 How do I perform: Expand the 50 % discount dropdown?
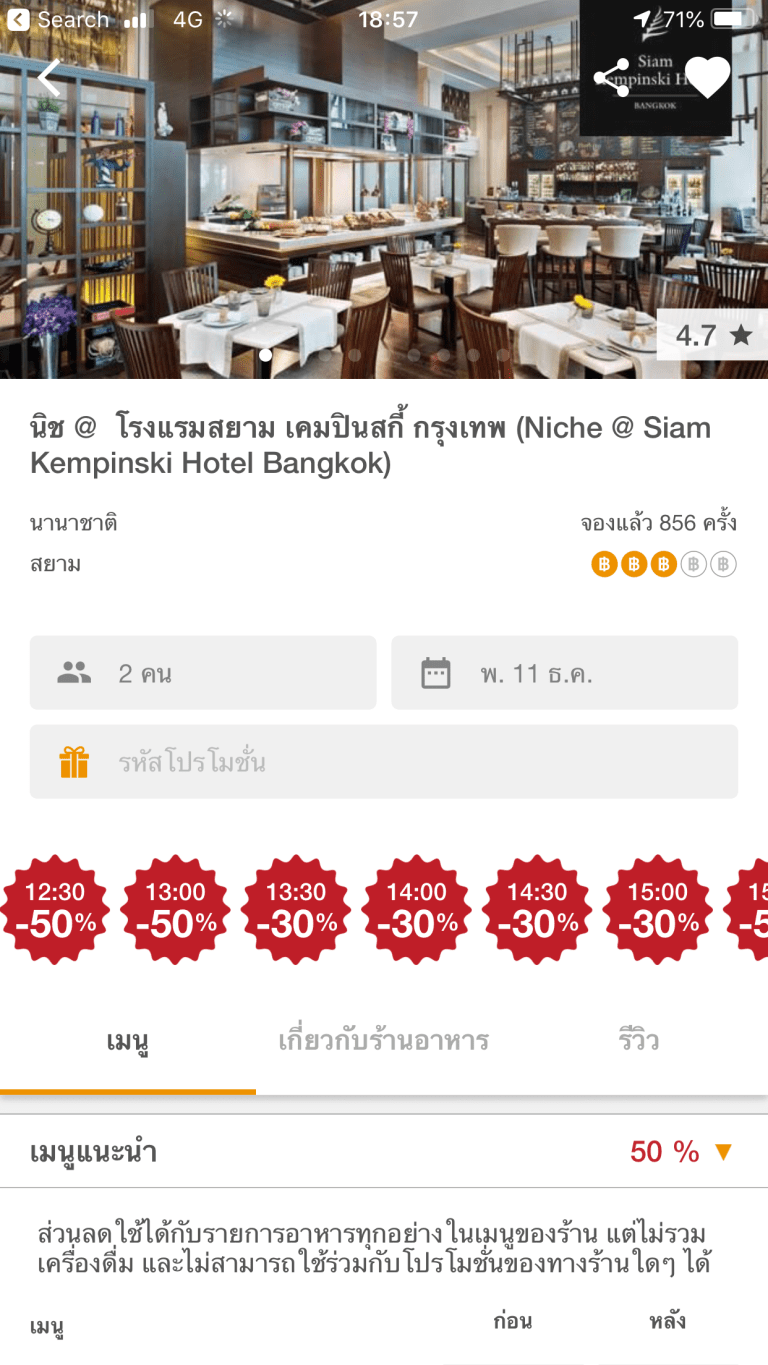coord(682,1152)
